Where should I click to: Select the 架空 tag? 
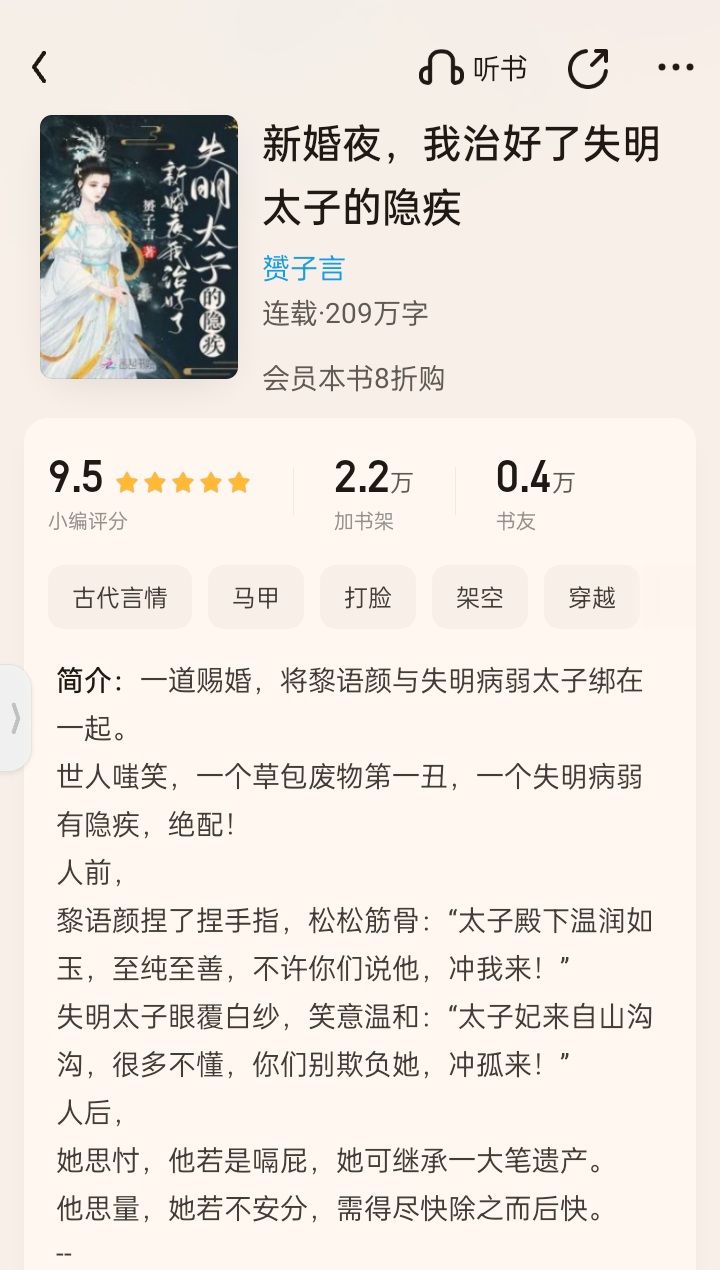pyautogui.click(x=480, y=598)
